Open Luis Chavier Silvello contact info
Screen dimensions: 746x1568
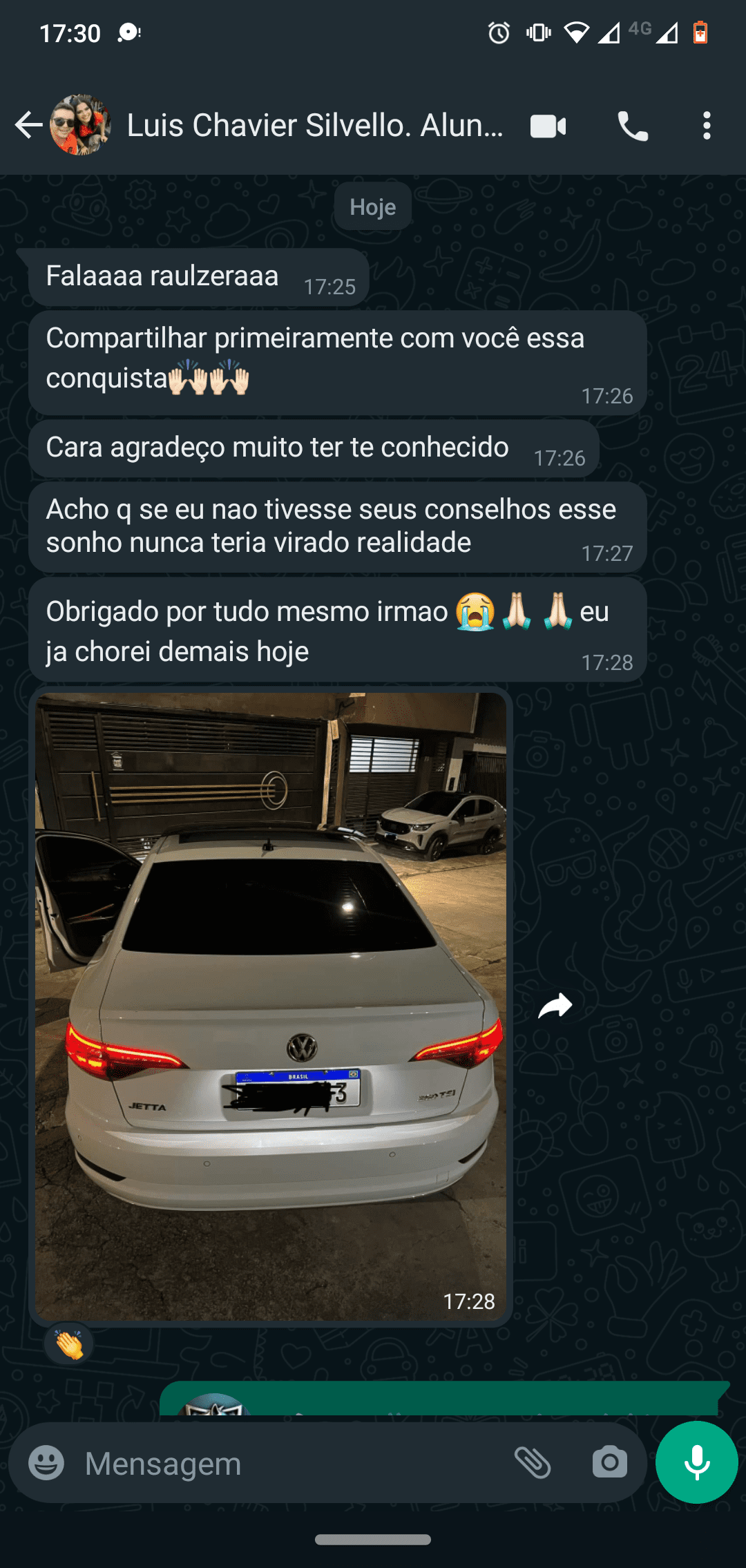[314, 125]
